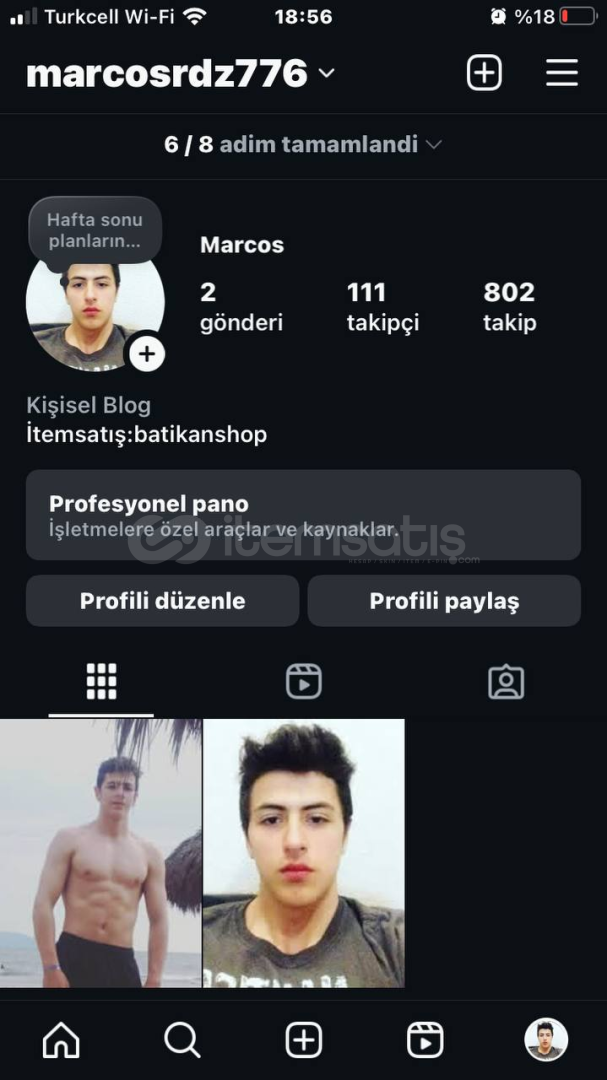Viewport: 607px width, 1080px height.
Task: Go to the Home feed
Action: pyautogui.click(x=61, y=1040)
